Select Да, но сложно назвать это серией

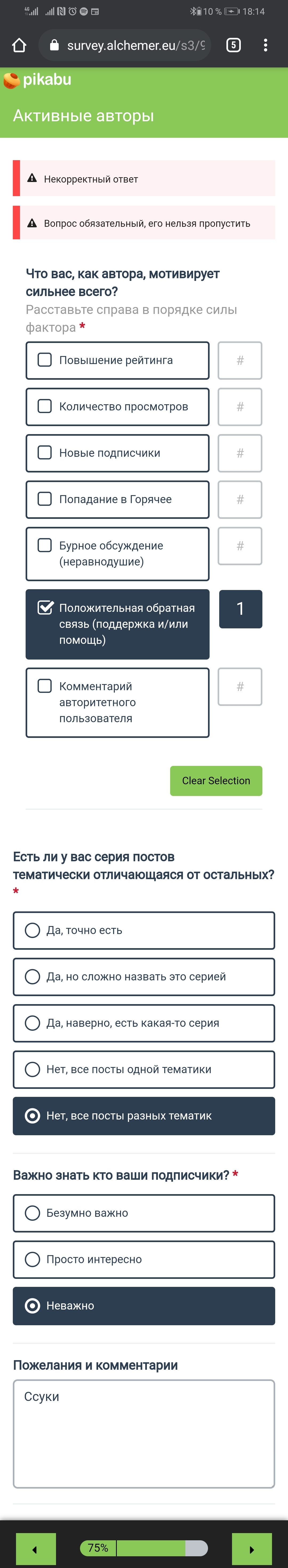coord(144,976)
